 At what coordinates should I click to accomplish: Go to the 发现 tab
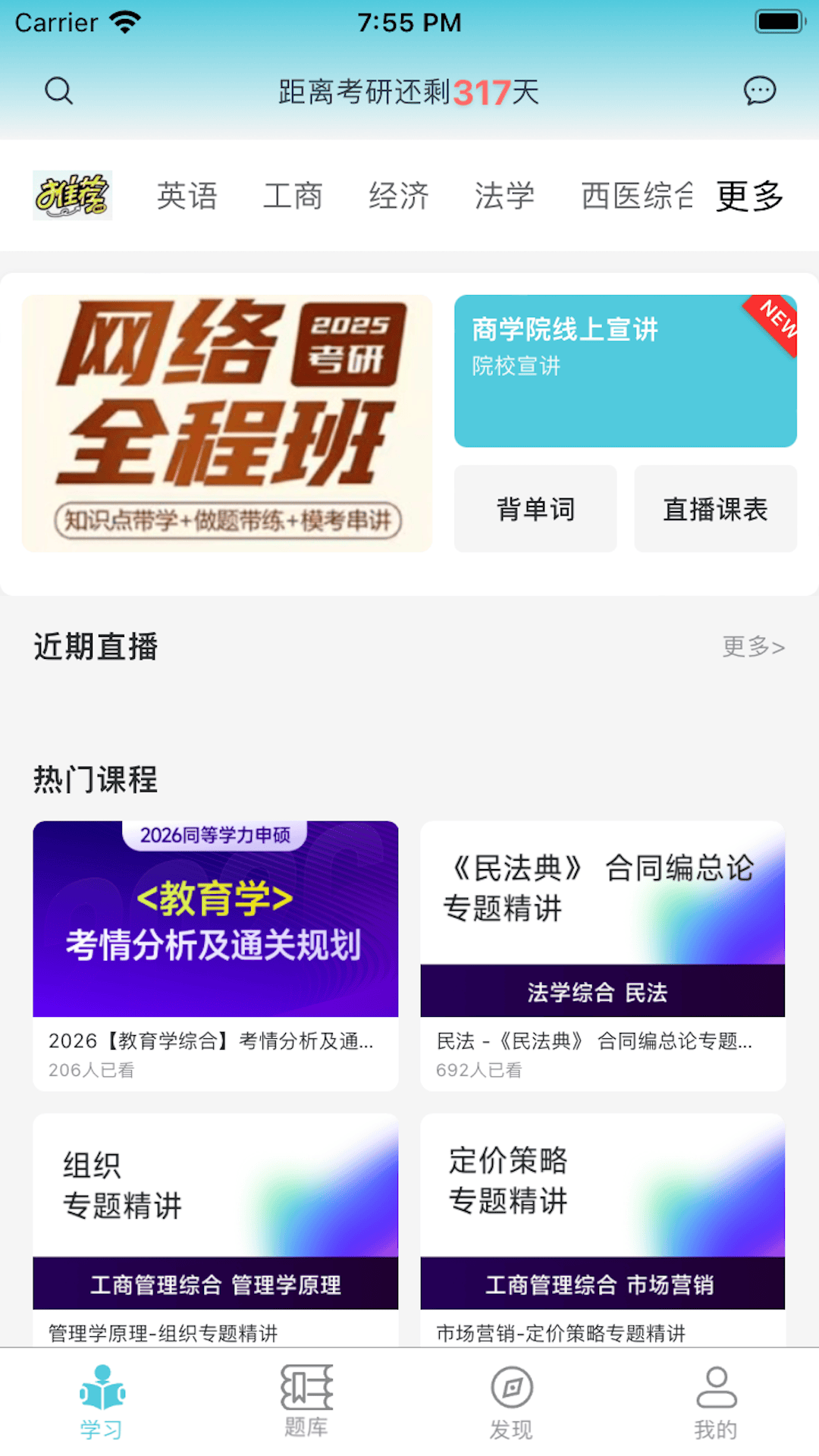pos(511,1401)
